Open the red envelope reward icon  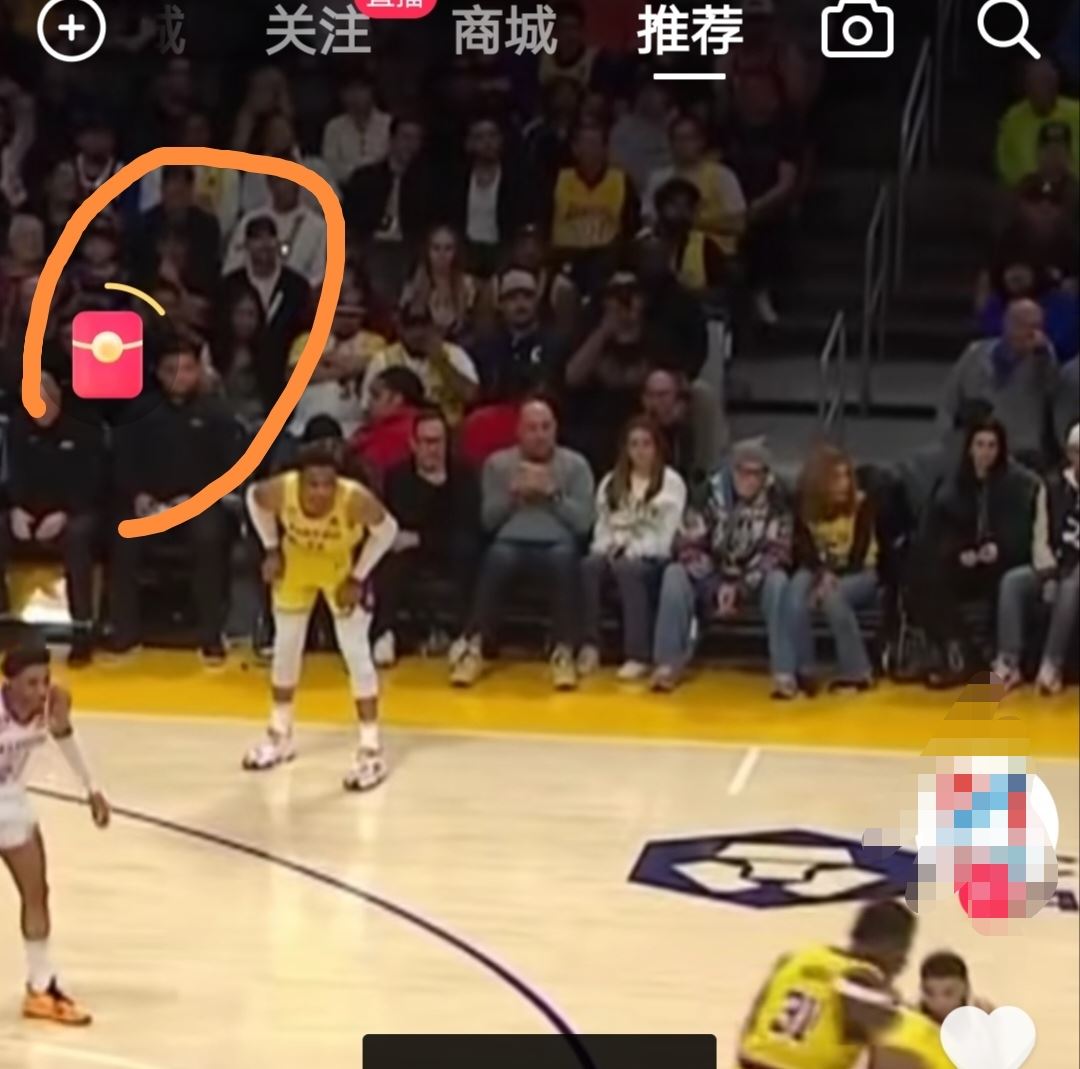107,353
